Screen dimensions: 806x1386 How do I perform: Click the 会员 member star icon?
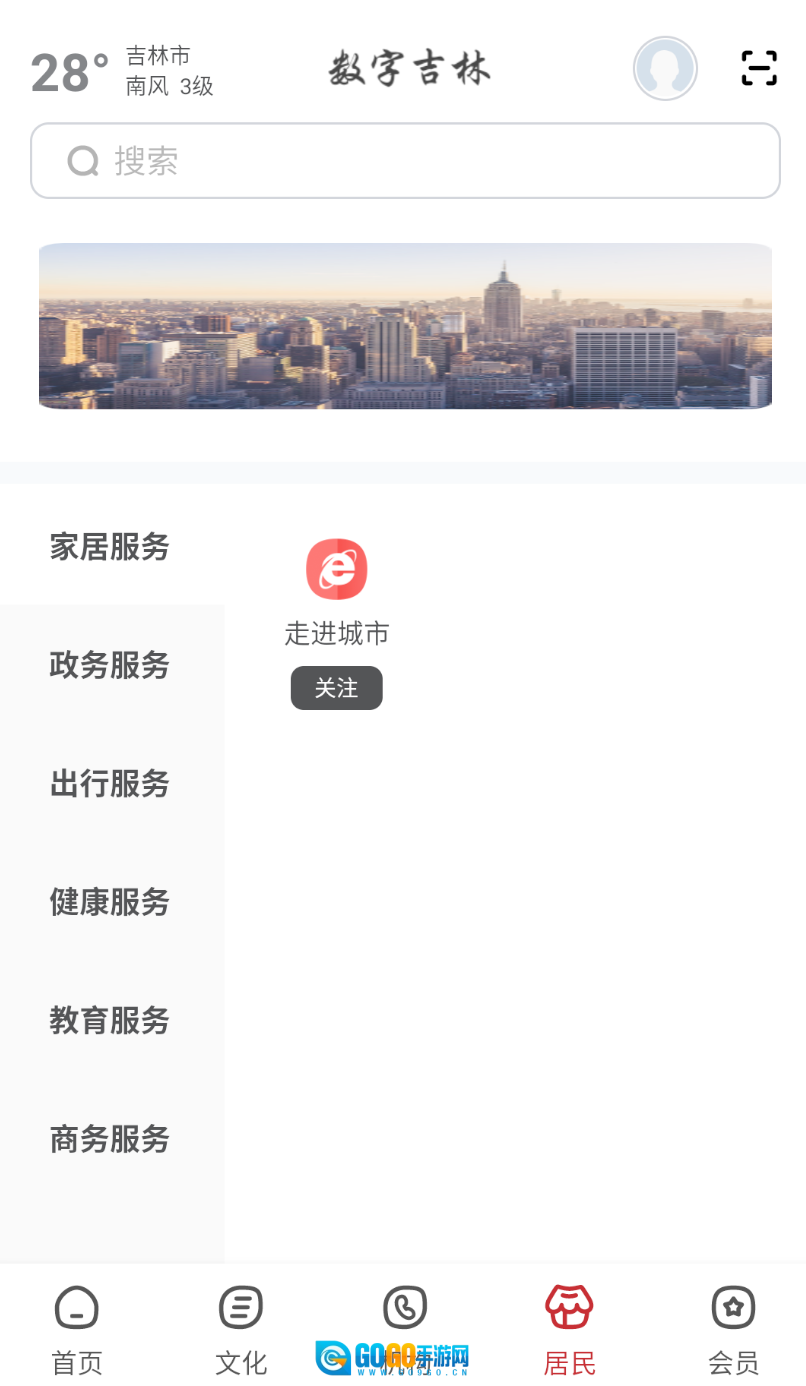[733, 1307]
